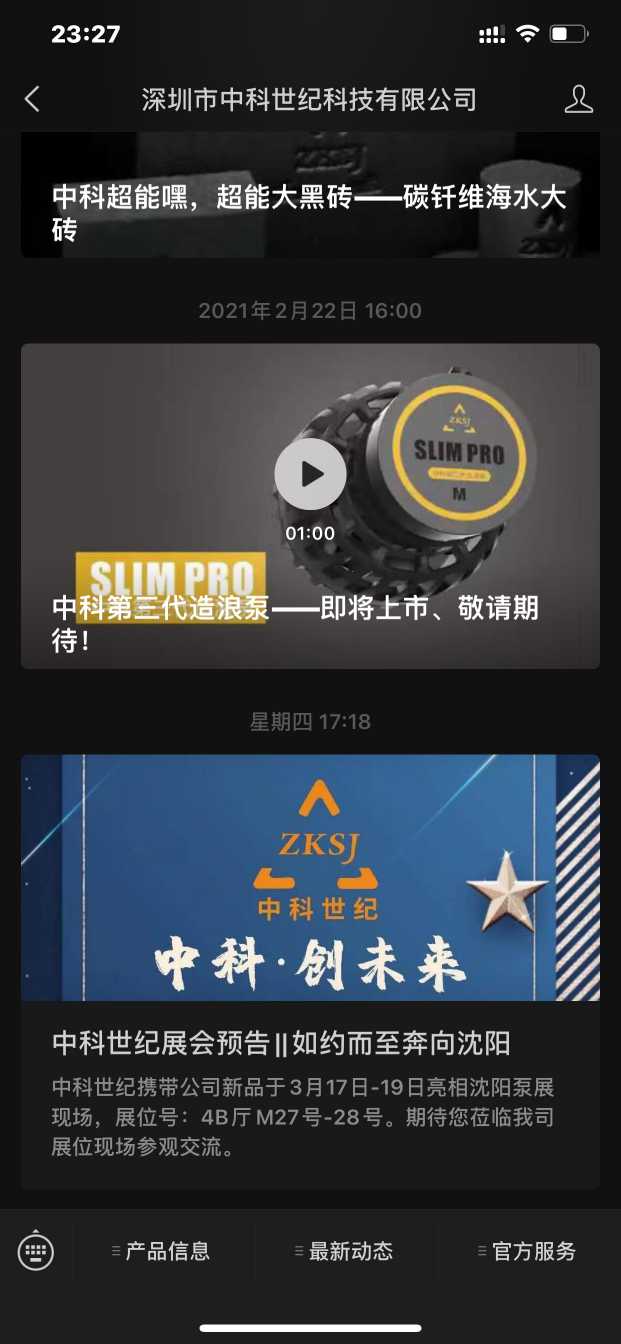Screen dimensions: 621x1344
Task: Go back from the official account
Action: (32, 99)
